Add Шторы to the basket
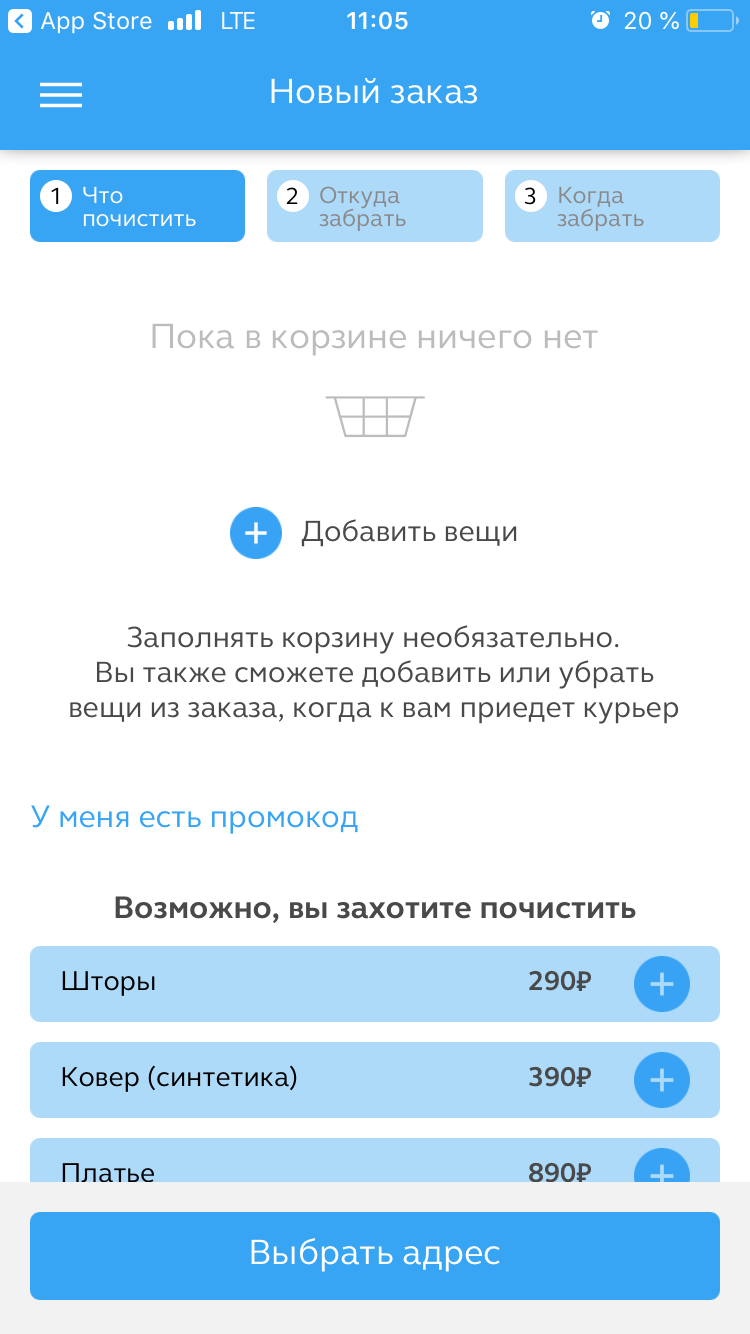The height and width of the screenshot is (1334, 750). [661, 984]
